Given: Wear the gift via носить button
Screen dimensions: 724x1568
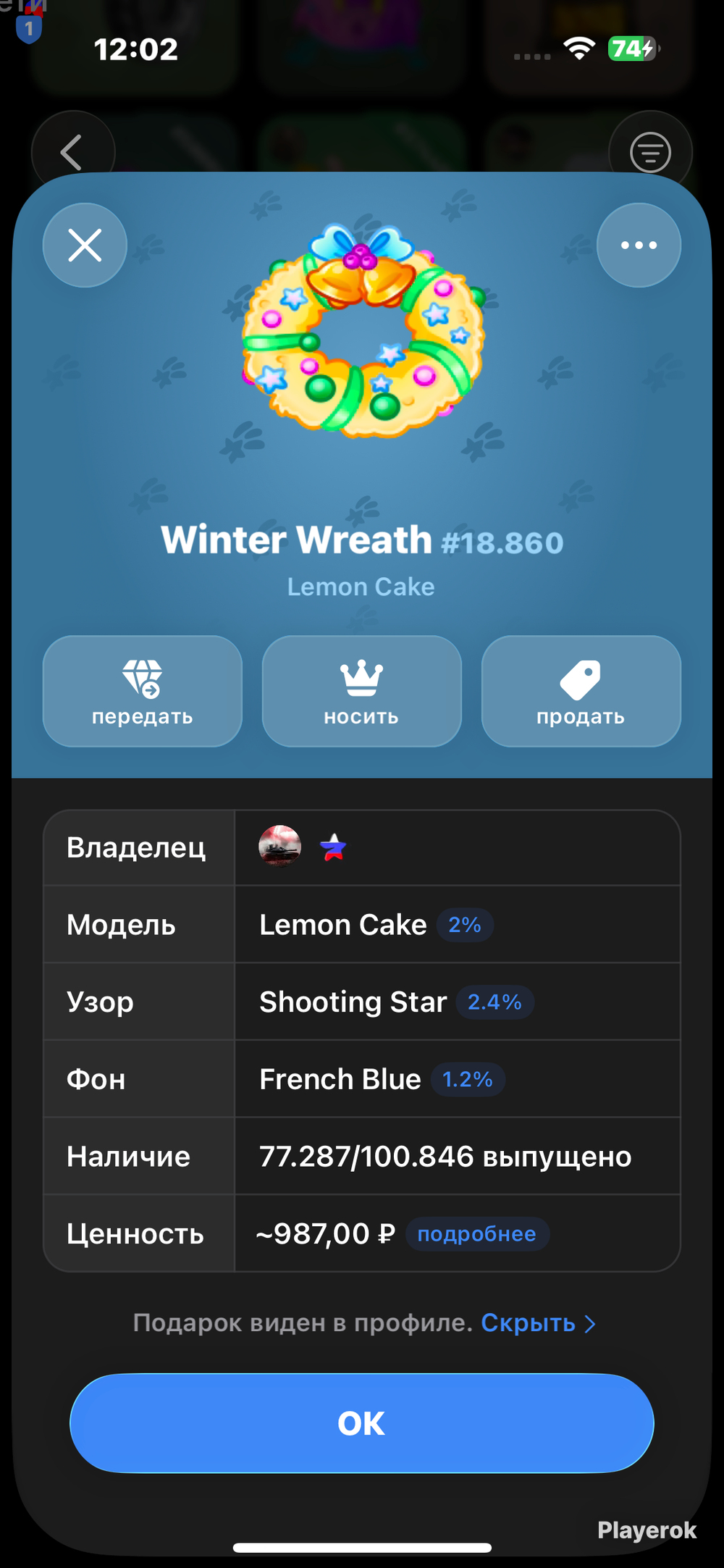Looking at the screenshot, I should [x=361, y=691].
